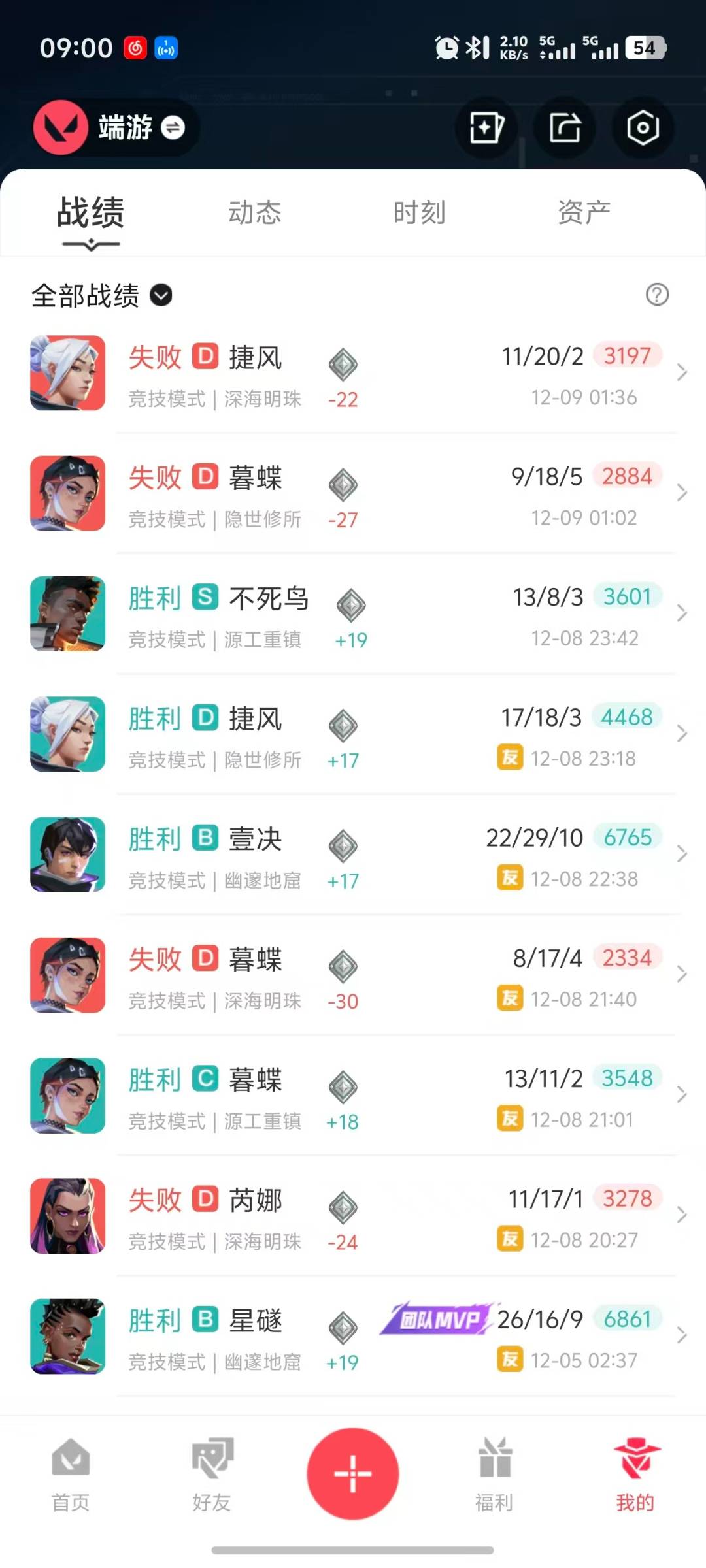Expand the 全部战绩 filter dropdown
The height and width of the screenshot is (1568, 706).
pos(102,295)
